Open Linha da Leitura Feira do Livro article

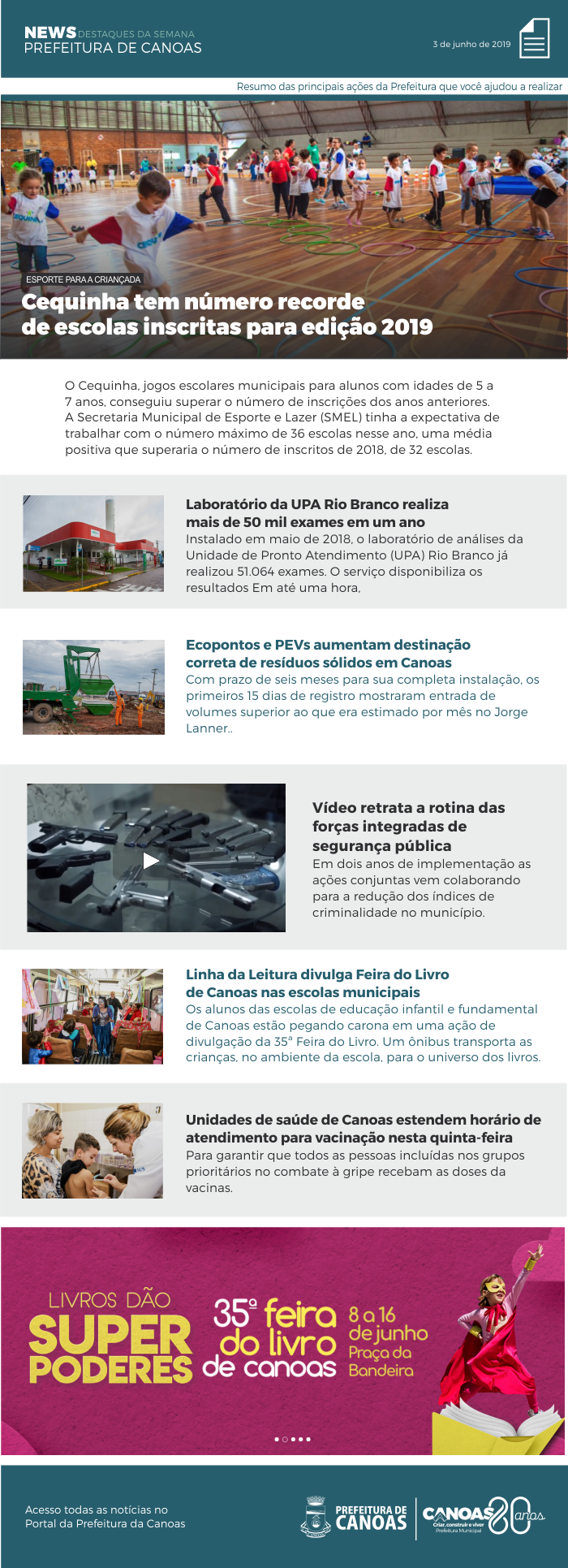pos(317,983)
